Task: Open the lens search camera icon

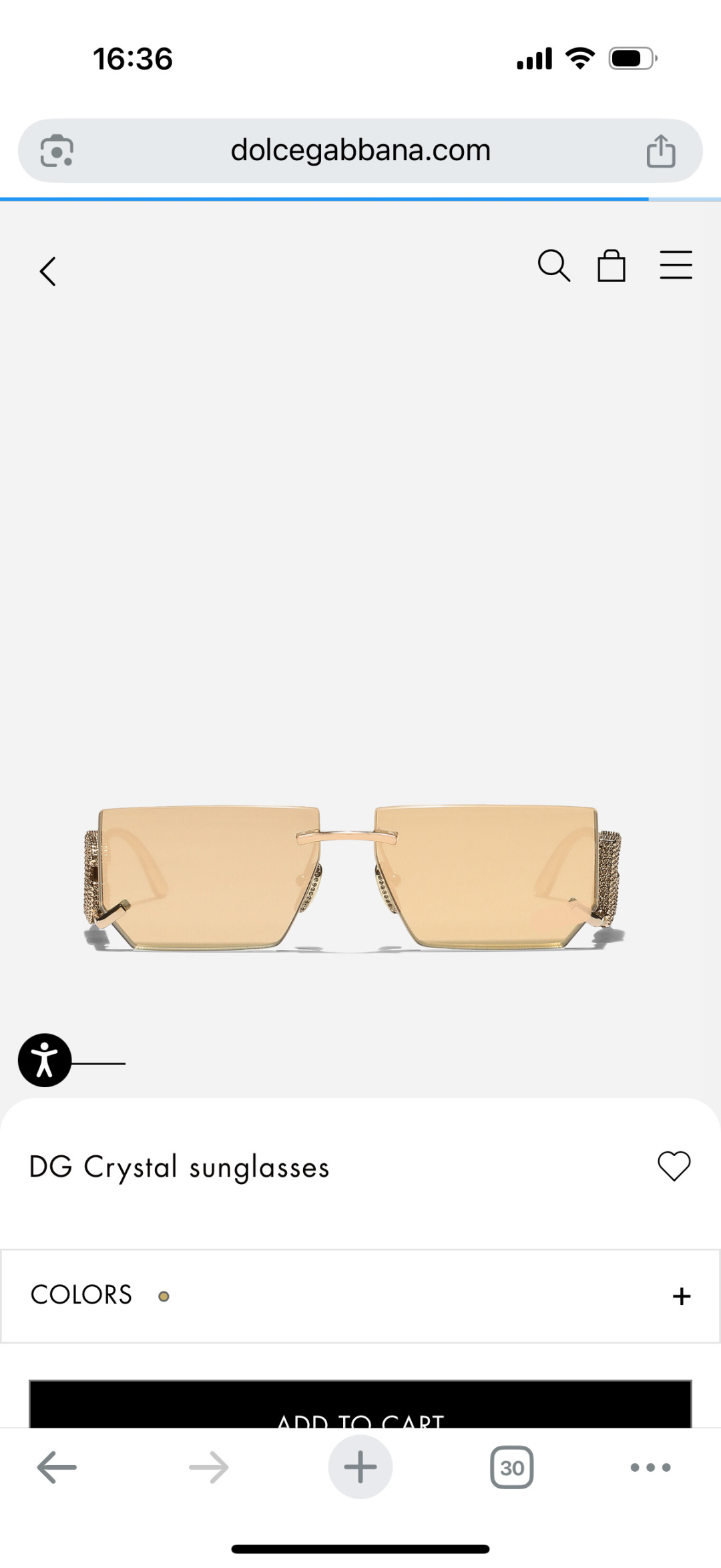Action: (57, 151)
